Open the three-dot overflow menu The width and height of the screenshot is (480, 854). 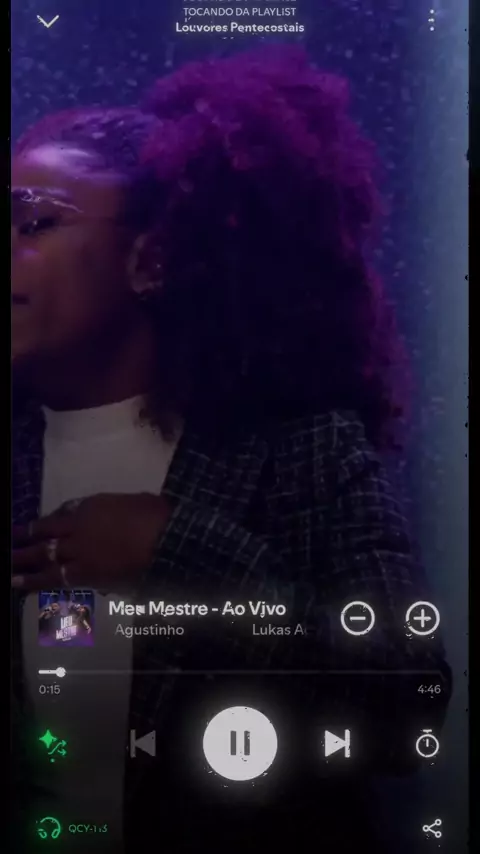(432, 20)
